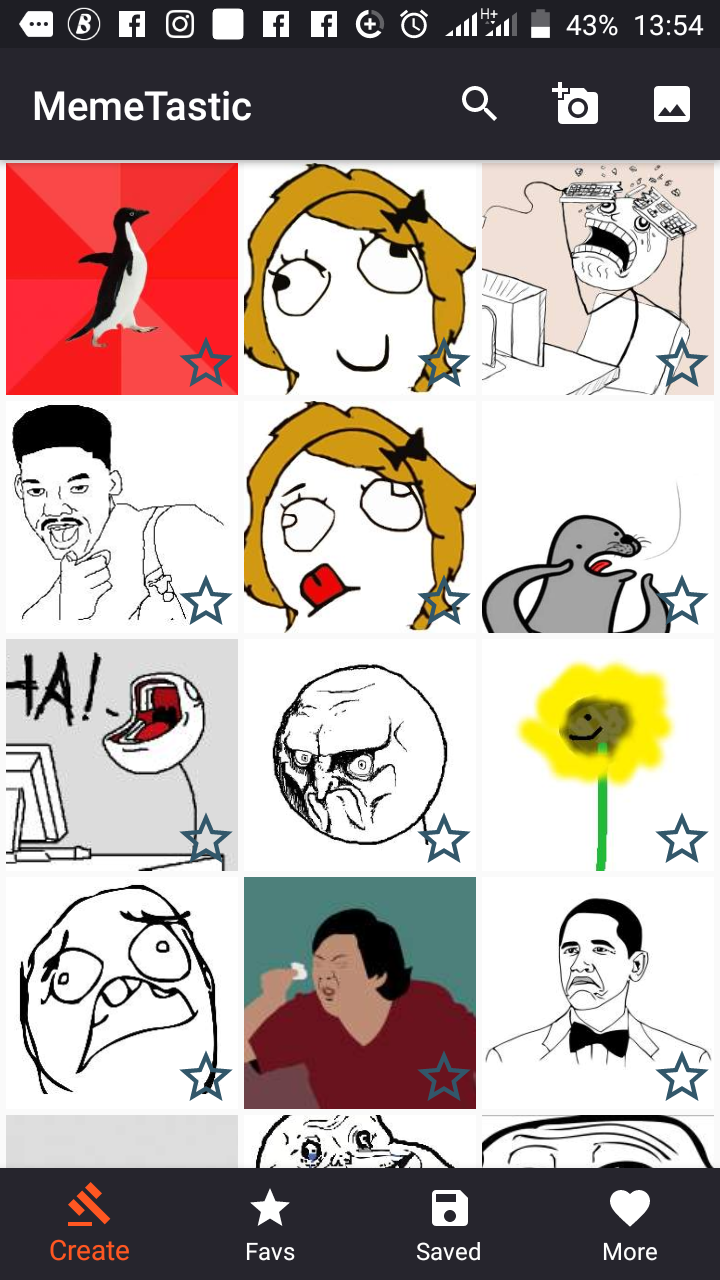Viewport: 720px width, 1280px height.
Task: Pick an image from the gallery icon
Action: (672, 104)
